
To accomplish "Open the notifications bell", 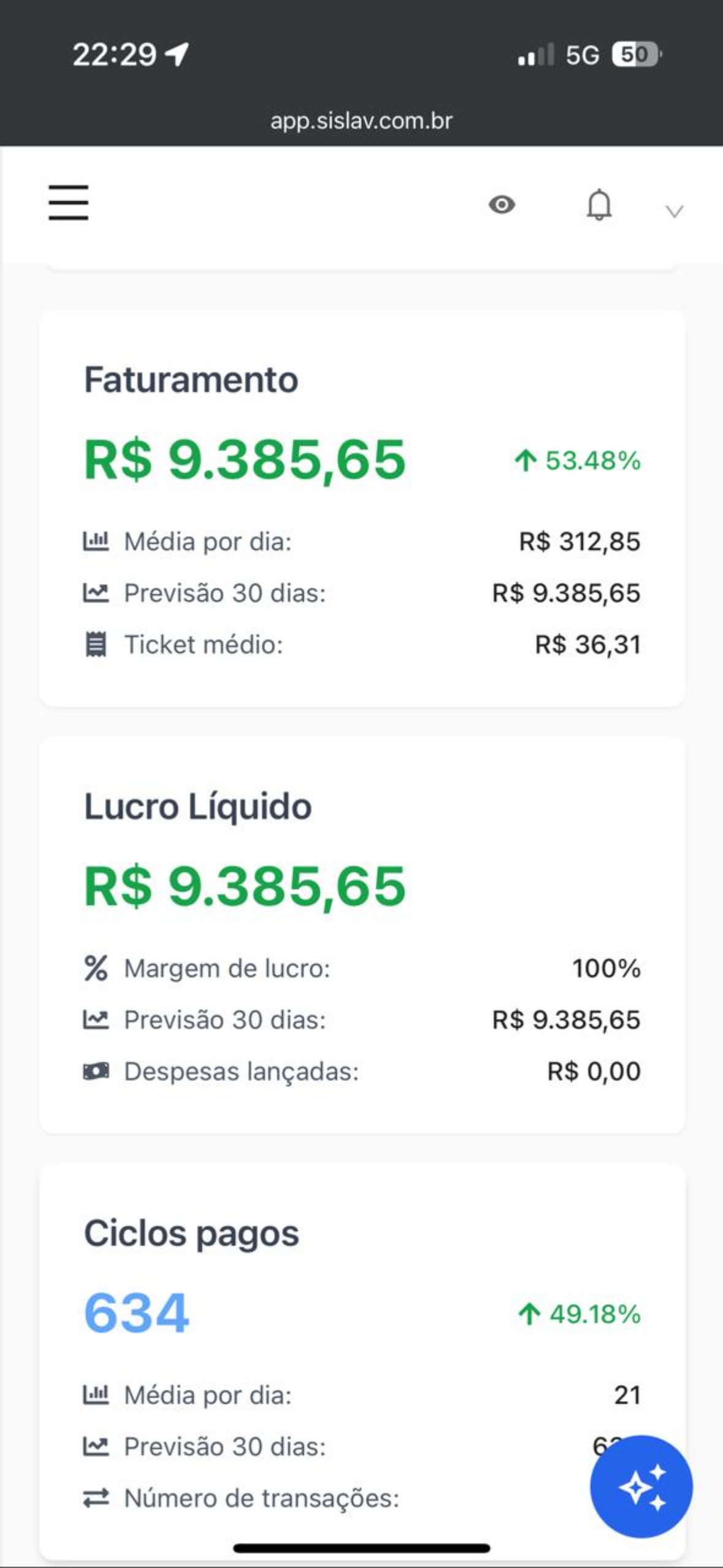I will click(x=599, y=205).
